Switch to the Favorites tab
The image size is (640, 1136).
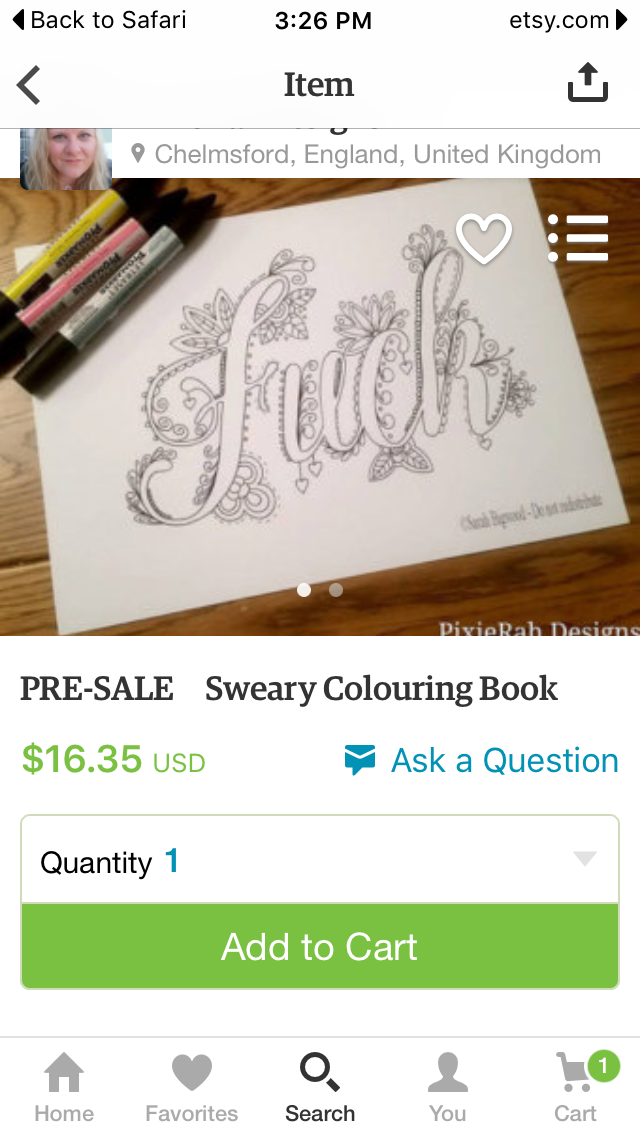tap(192, 1088)
